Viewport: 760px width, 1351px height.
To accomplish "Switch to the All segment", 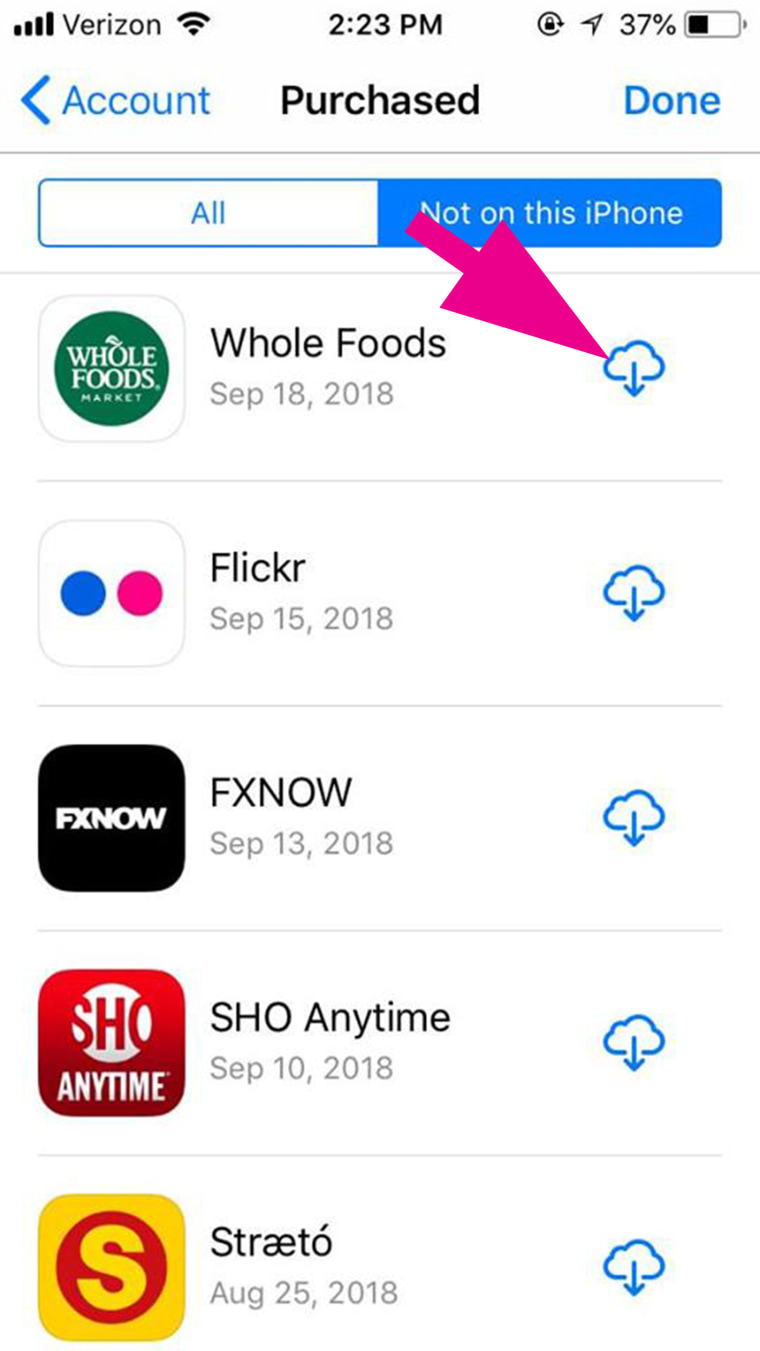I will [x=208, y=213].
